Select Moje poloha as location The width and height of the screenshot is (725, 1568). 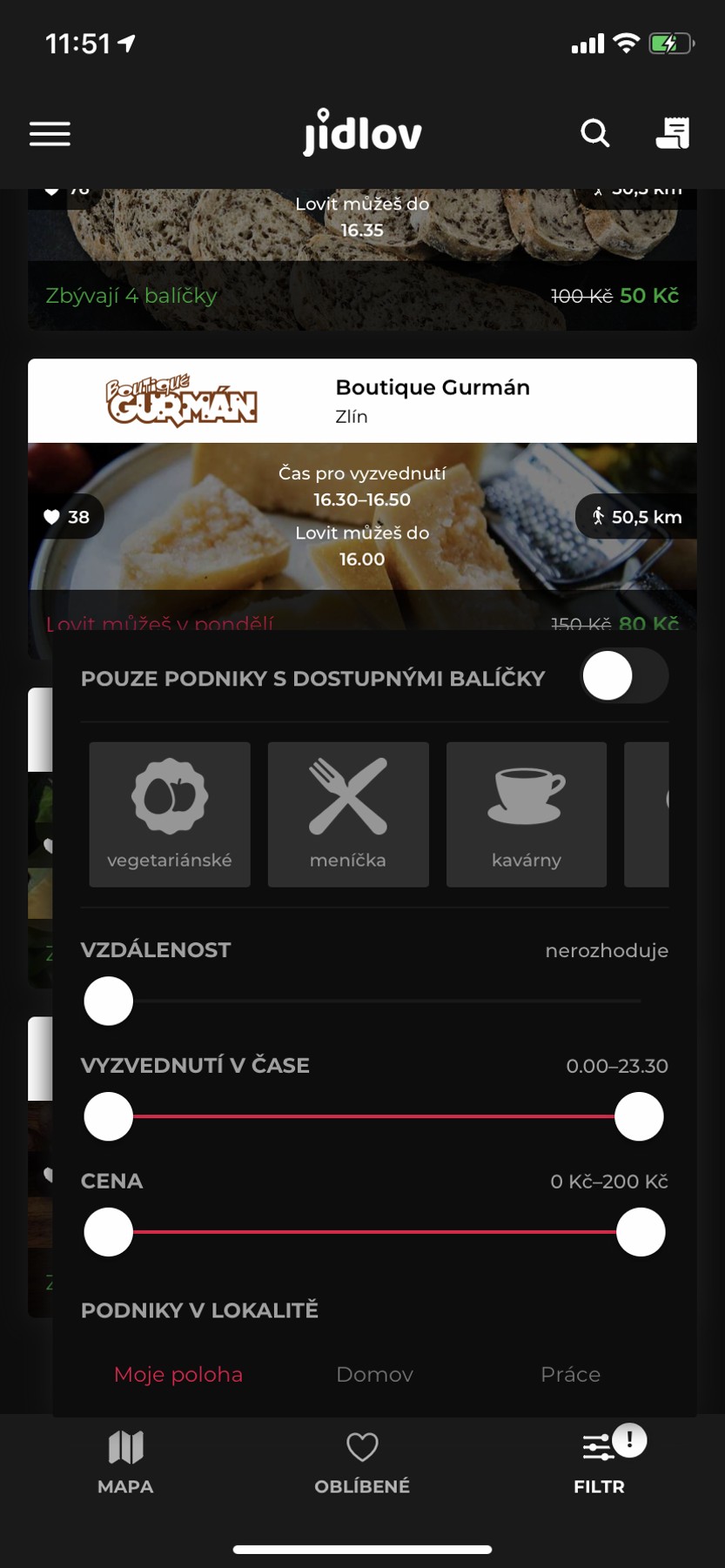click(178, 1374)
